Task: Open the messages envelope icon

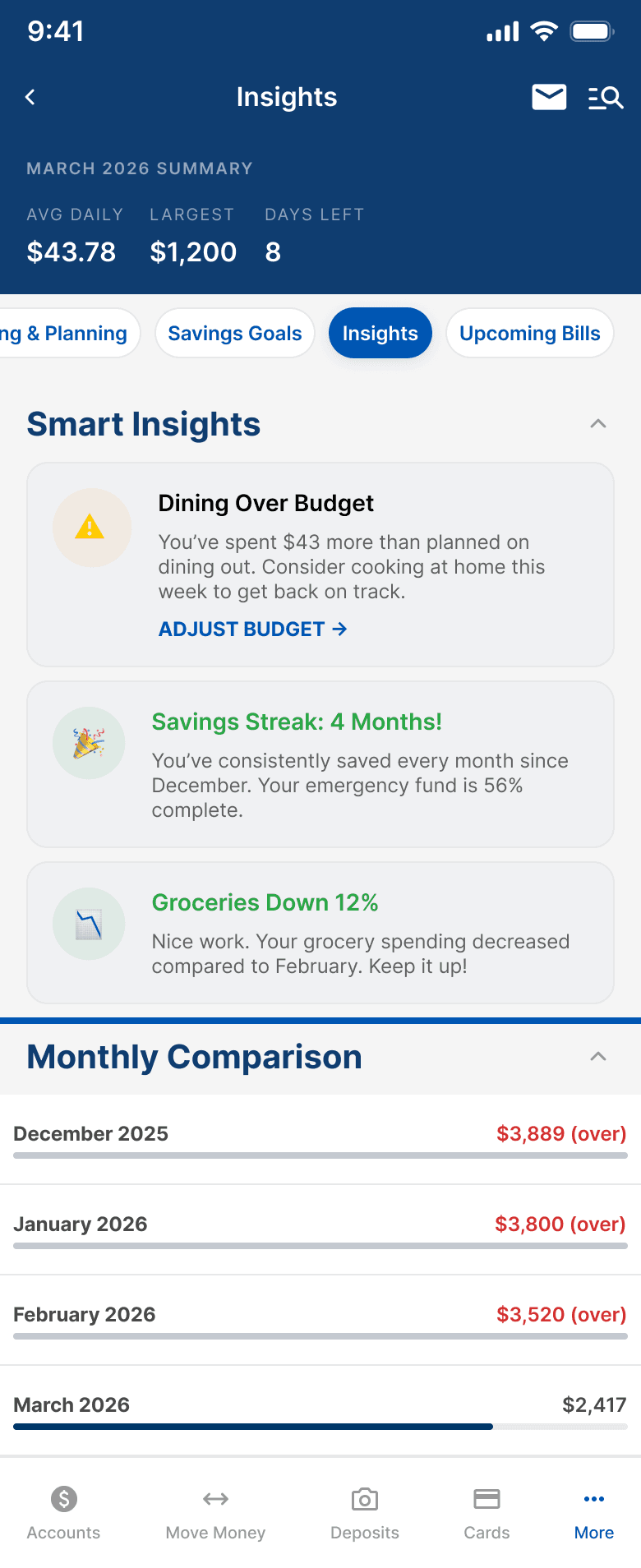Action: pyautogui.click(x=549, y=97)
